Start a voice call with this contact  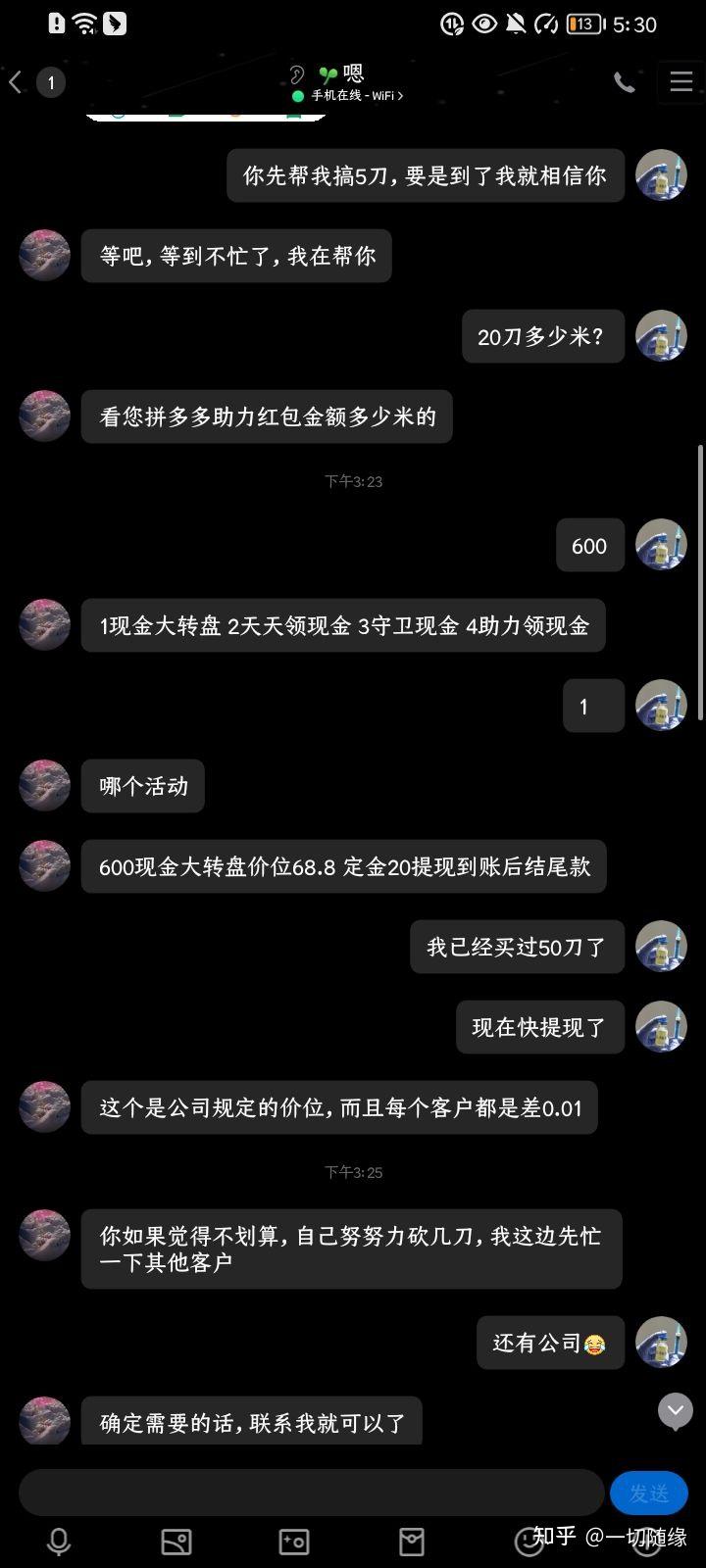coord(624,82)
